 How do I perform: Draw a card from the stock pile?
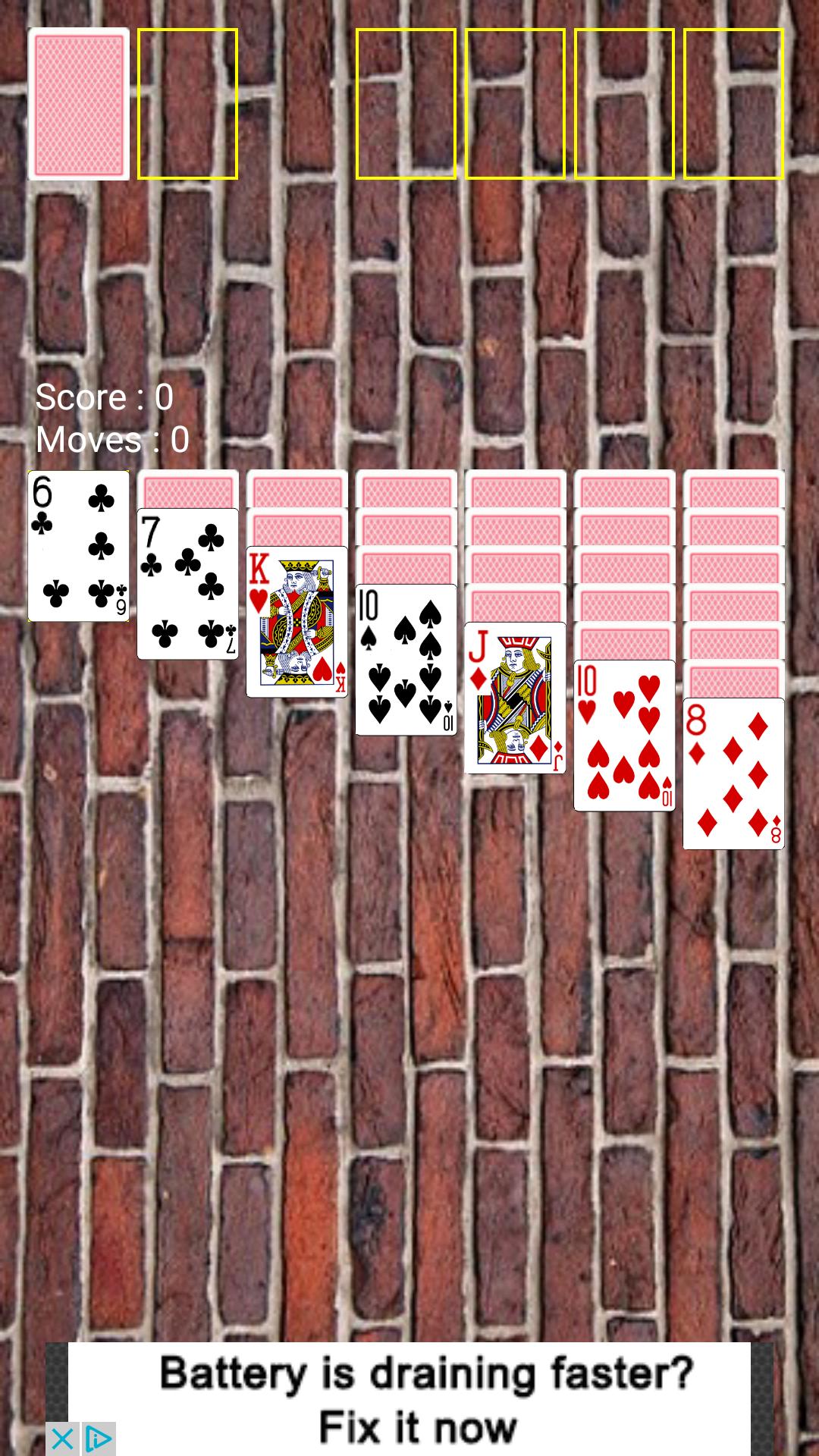[78, 104]
